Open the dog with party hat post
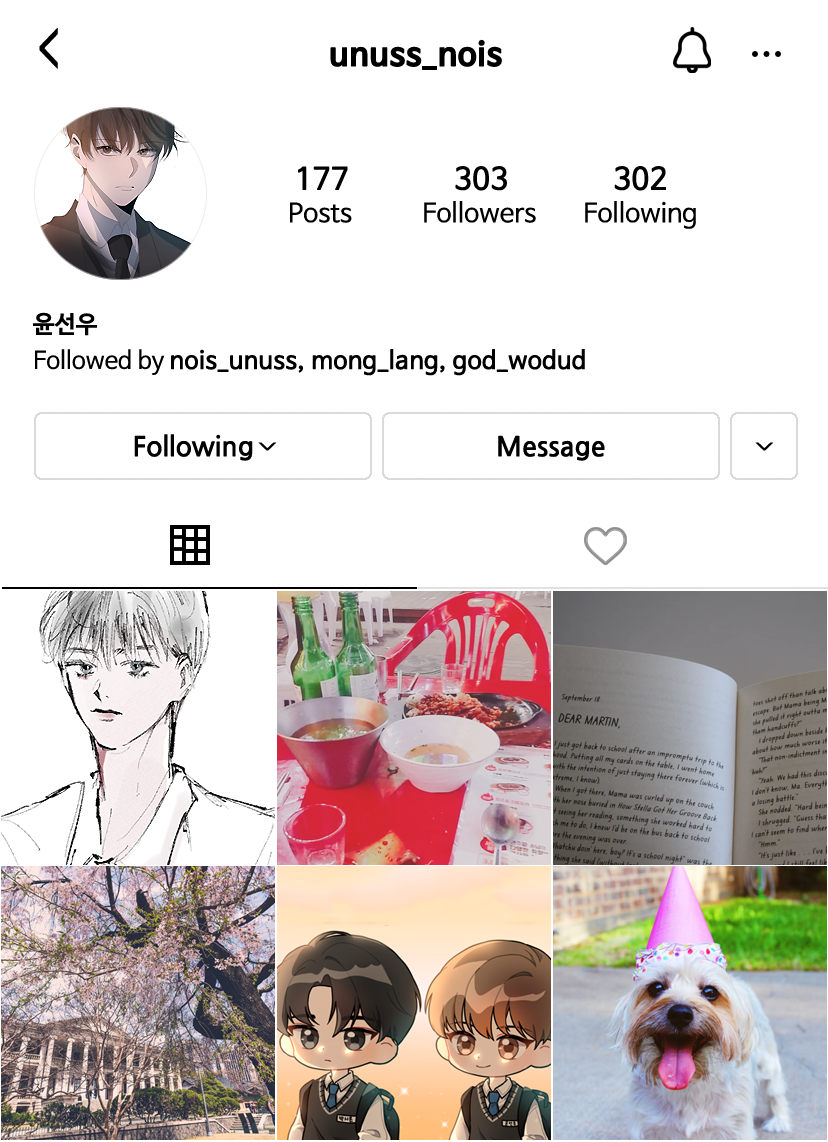This screenshot has width=828, height=1142. click(690, 1003)
